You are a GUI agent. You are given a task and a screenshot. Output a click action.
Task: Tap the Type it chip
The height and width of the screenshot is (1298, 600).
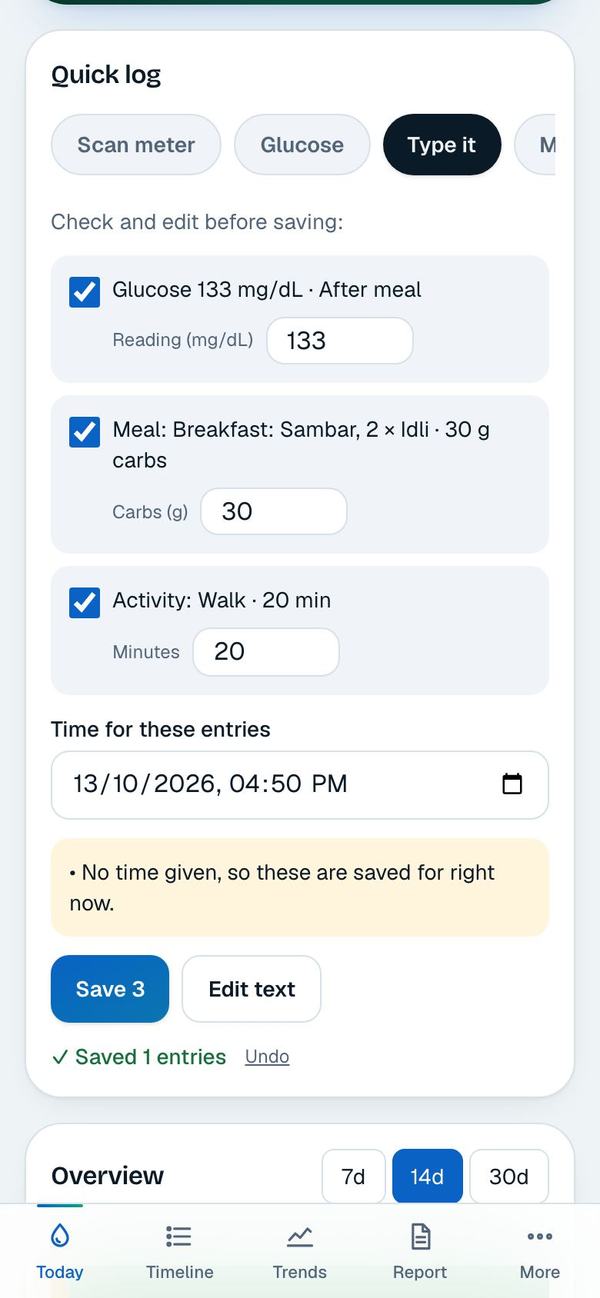(x=441, y=145)
